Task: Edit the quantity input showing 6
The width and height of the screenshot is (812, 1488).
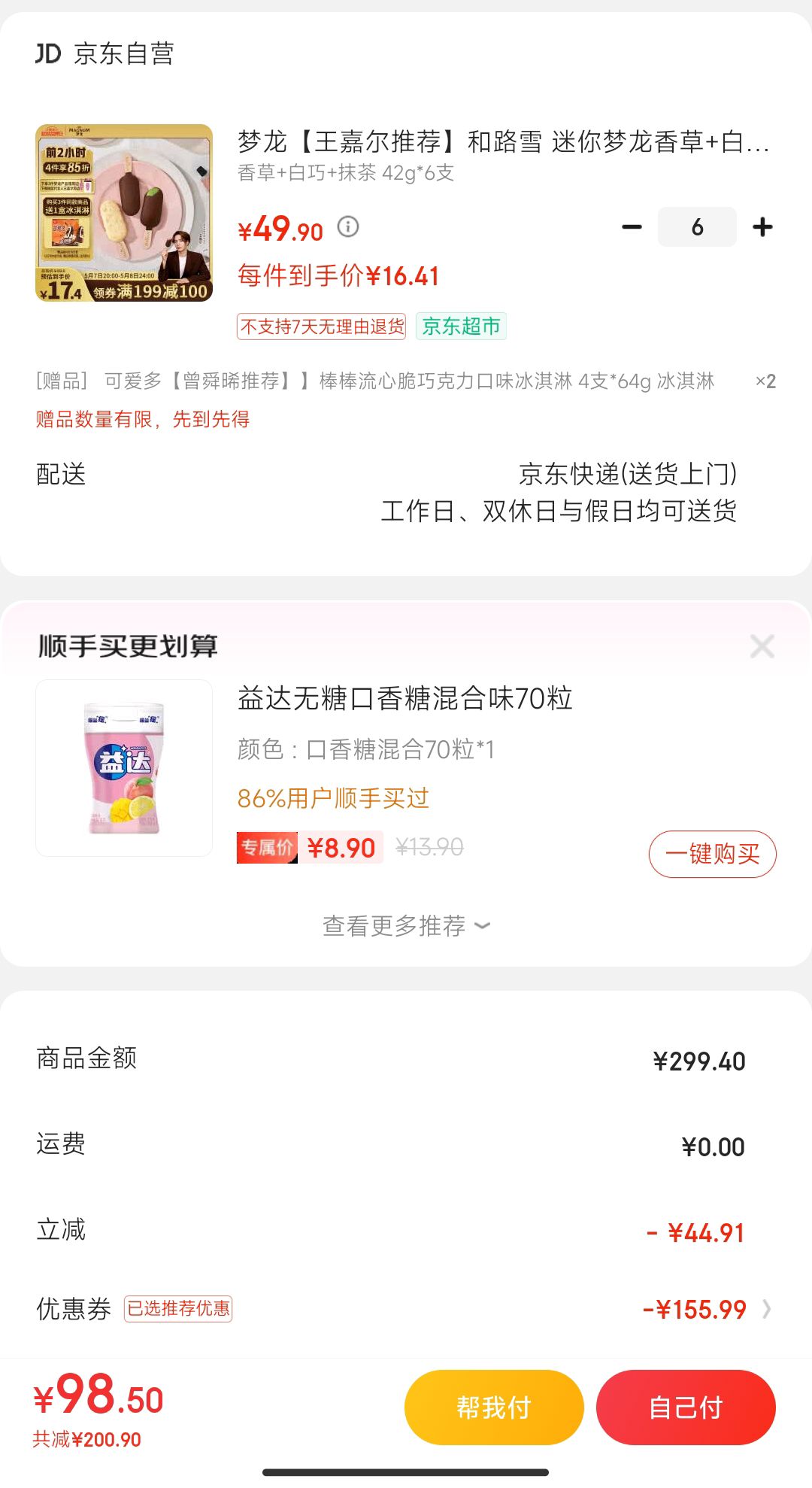Action: (696, 226)
